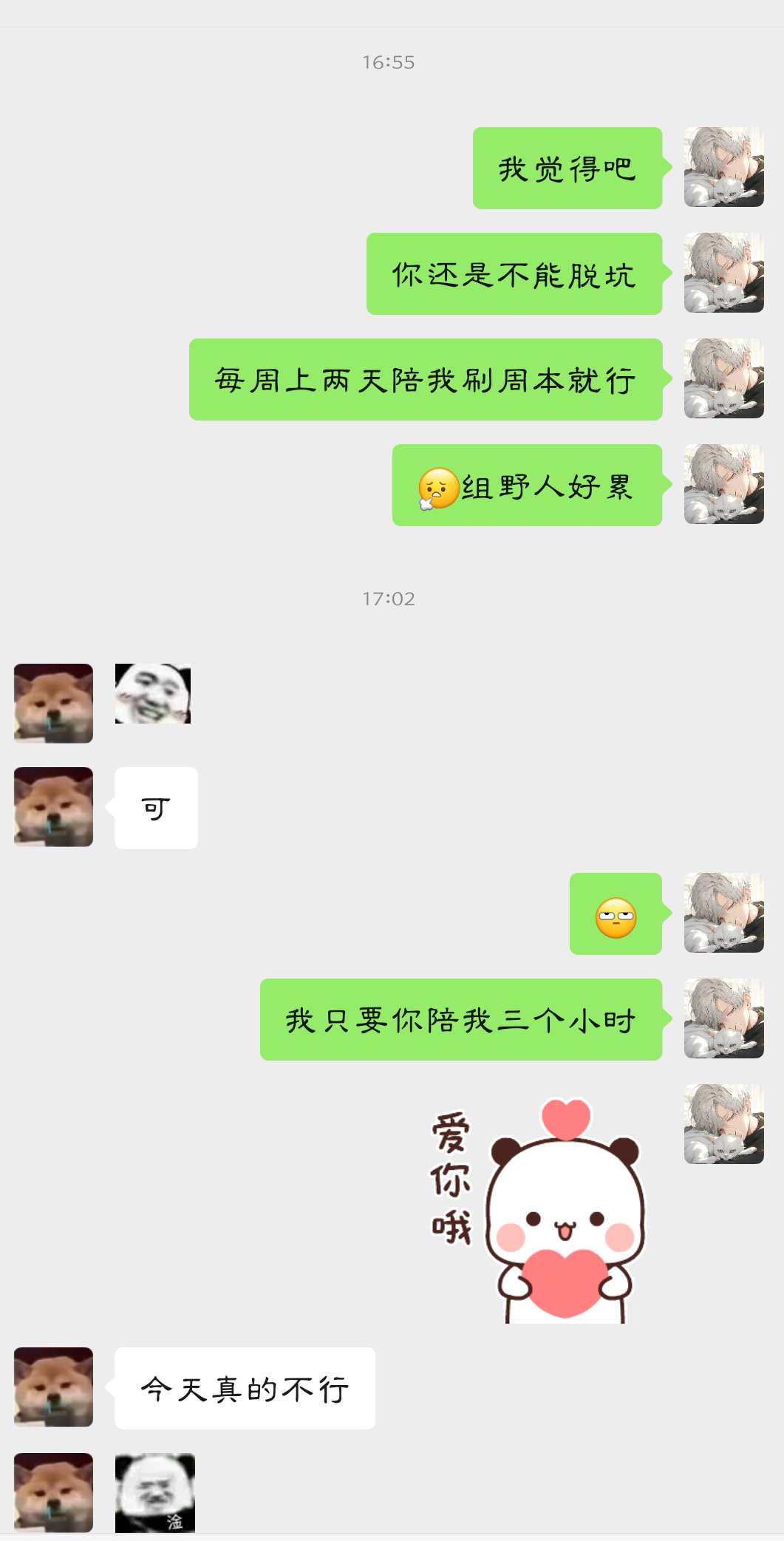Open the profile avatar next to "组野人好累"
784x1541 pixels.
tap(723, 484)
